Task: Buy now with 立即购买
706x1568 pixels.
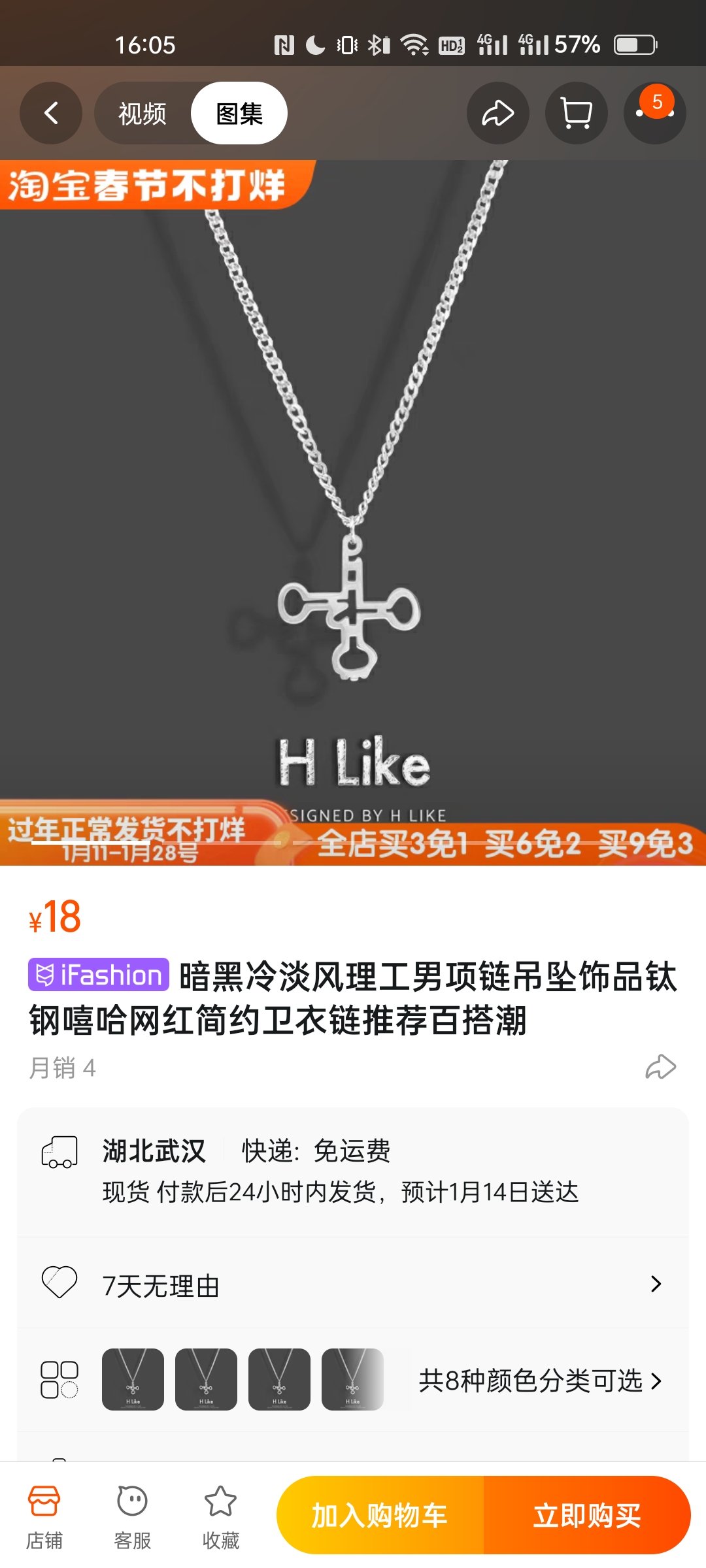Action: (586, 1515)
